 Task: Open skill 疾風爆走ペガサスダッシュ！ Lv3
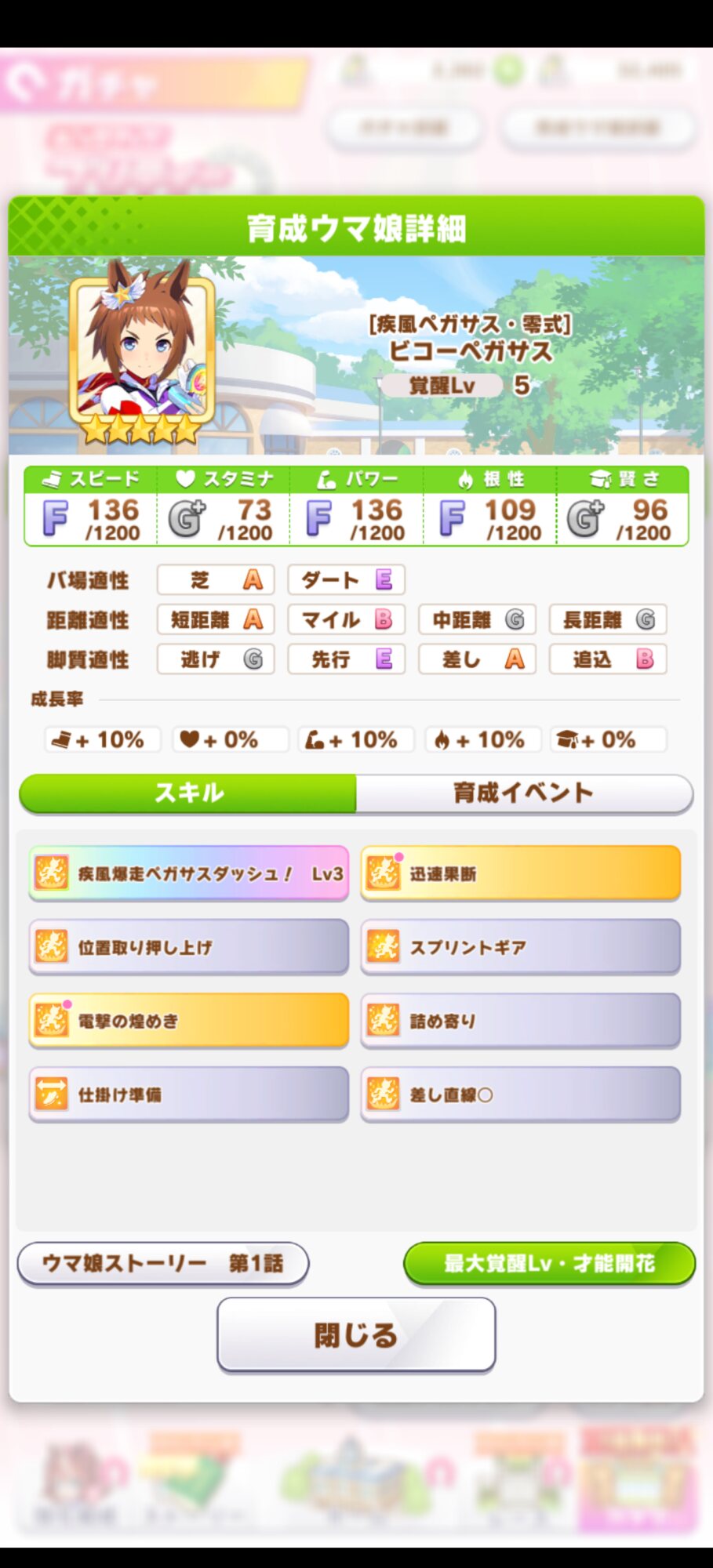tap(189, 873)
